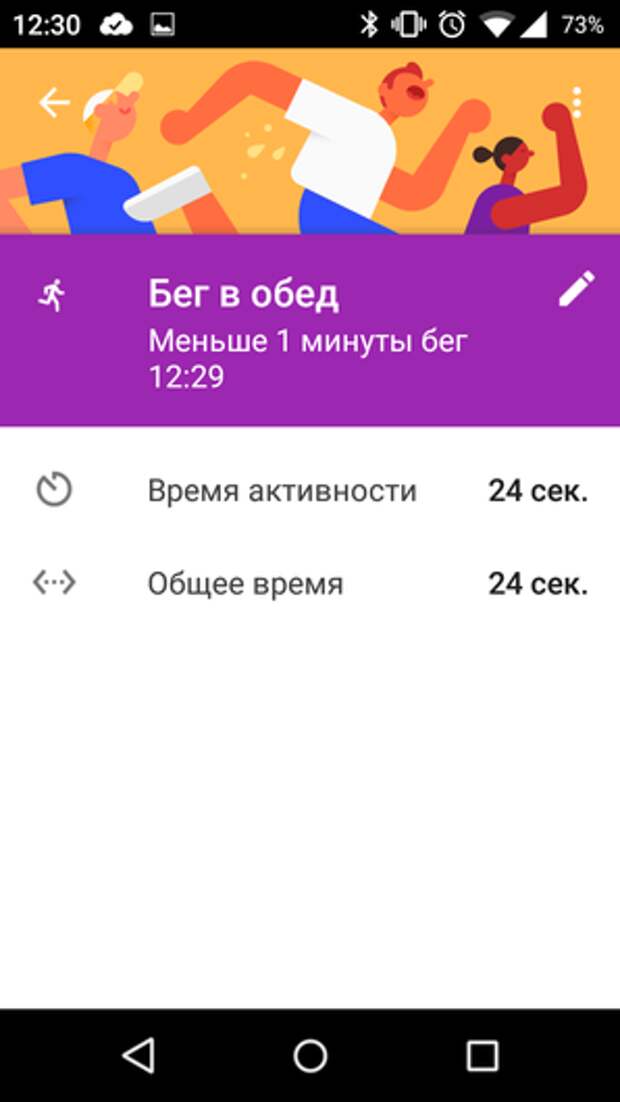Go back using the header arrow
The height and width of the screenshot is (1102, 620).
54,103
